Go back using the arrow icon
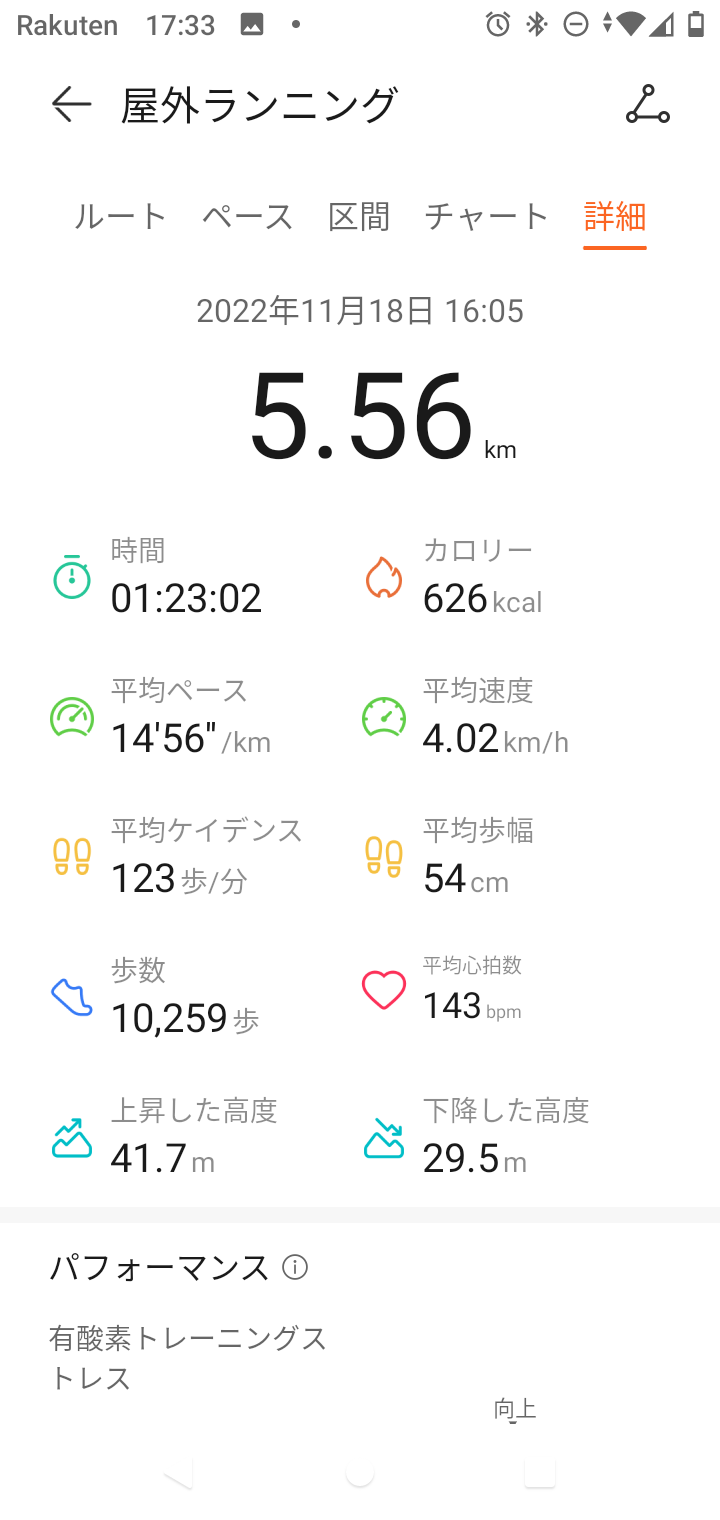The height and width of the screenshot is (1520, 720). coord(71,105)
